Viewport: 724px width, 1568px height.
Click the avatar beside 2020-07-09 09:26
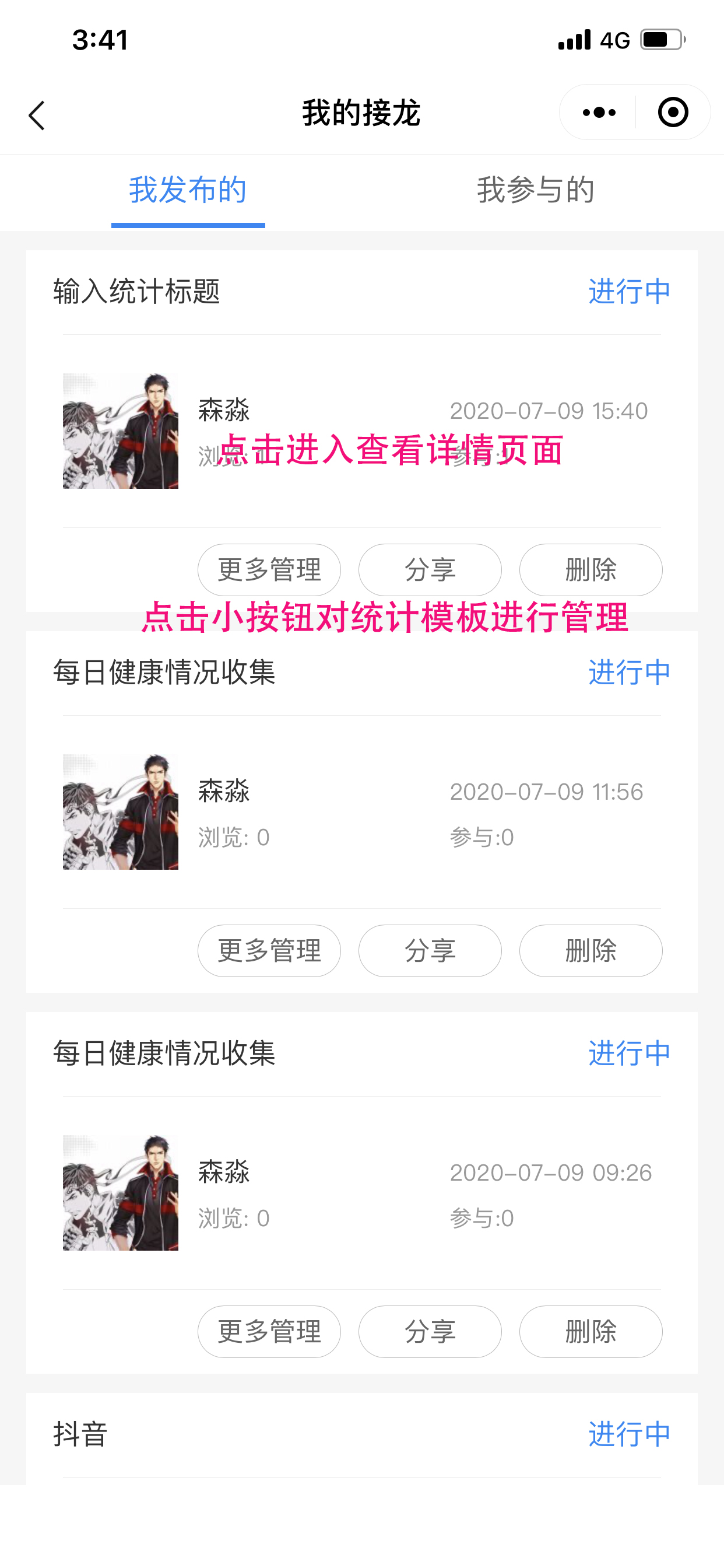tap(121, 1193)
